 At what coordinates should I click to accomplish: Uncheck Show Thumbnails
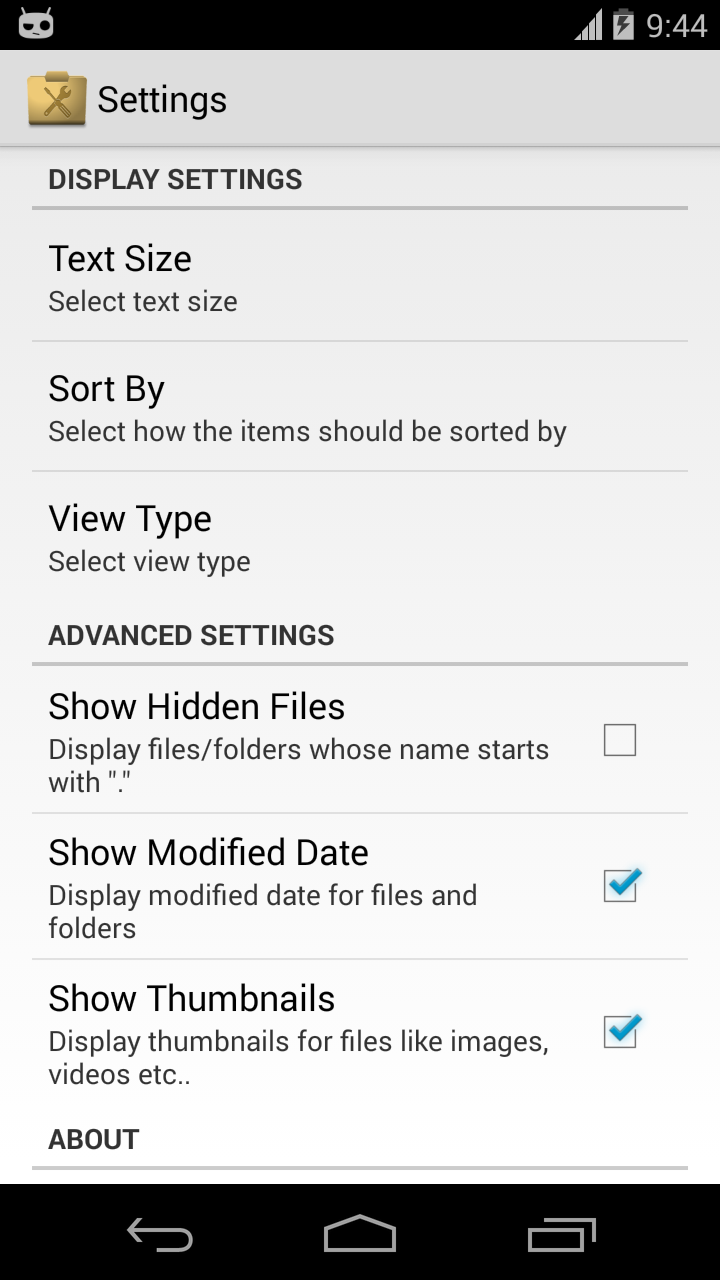(622, 1031)
